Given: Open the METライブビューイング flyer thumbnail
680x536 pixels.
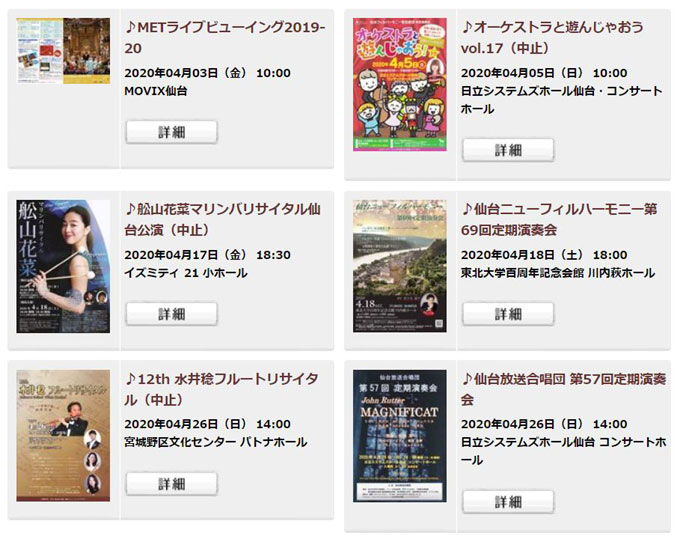Looking at the screenshot, I should (x=63, y=50).
